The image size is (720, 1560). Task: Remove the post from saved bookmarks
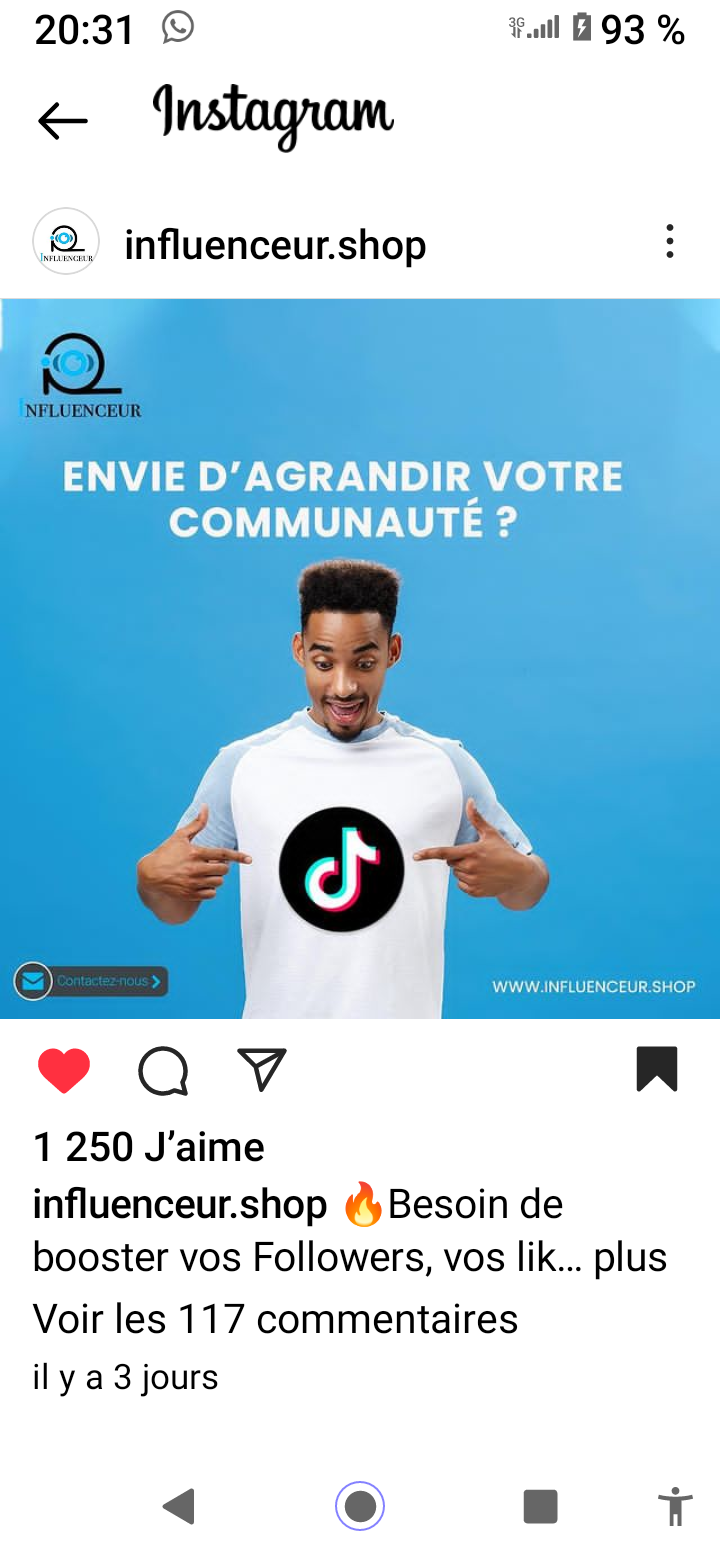pos(657,1069)
